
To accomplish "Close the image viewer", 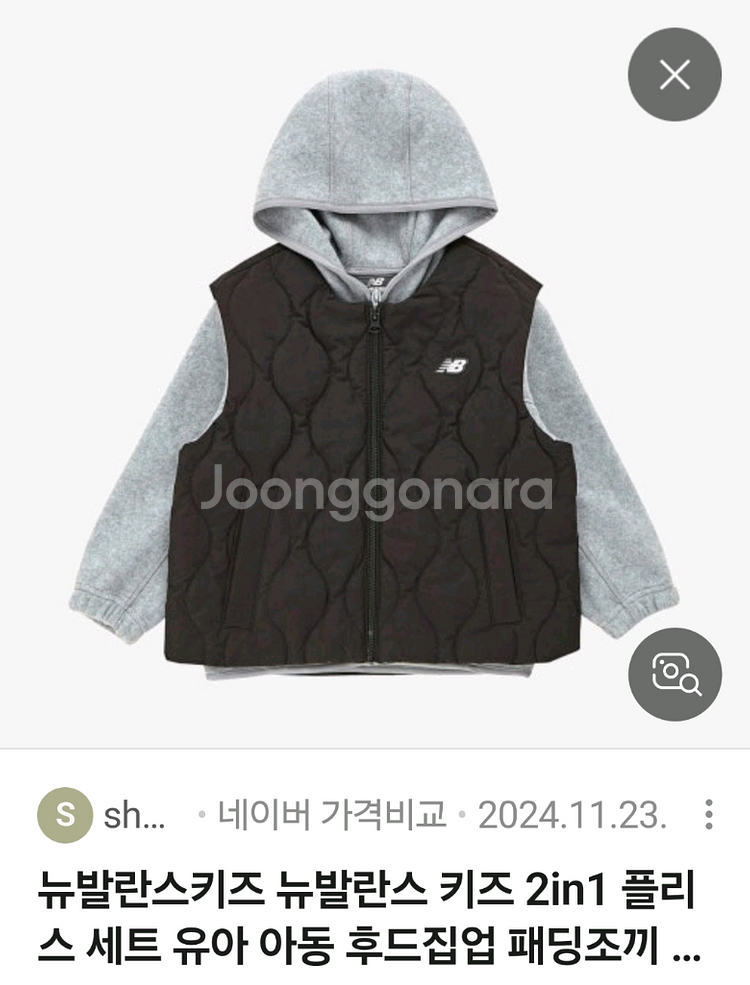I will (674, 74).
